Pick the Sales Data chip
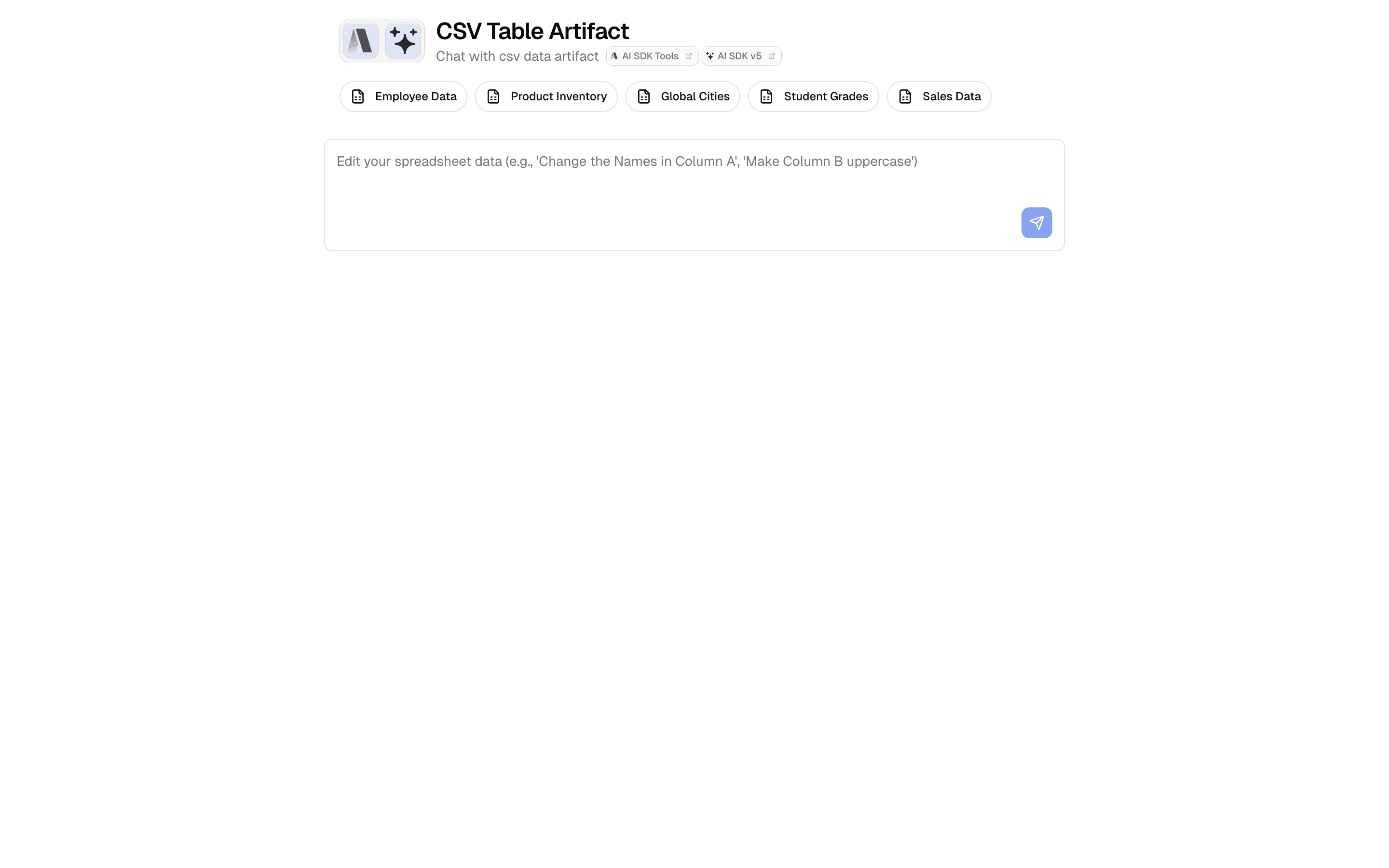Viewport: 1389px width, 868px height. (x=939, y=96)
